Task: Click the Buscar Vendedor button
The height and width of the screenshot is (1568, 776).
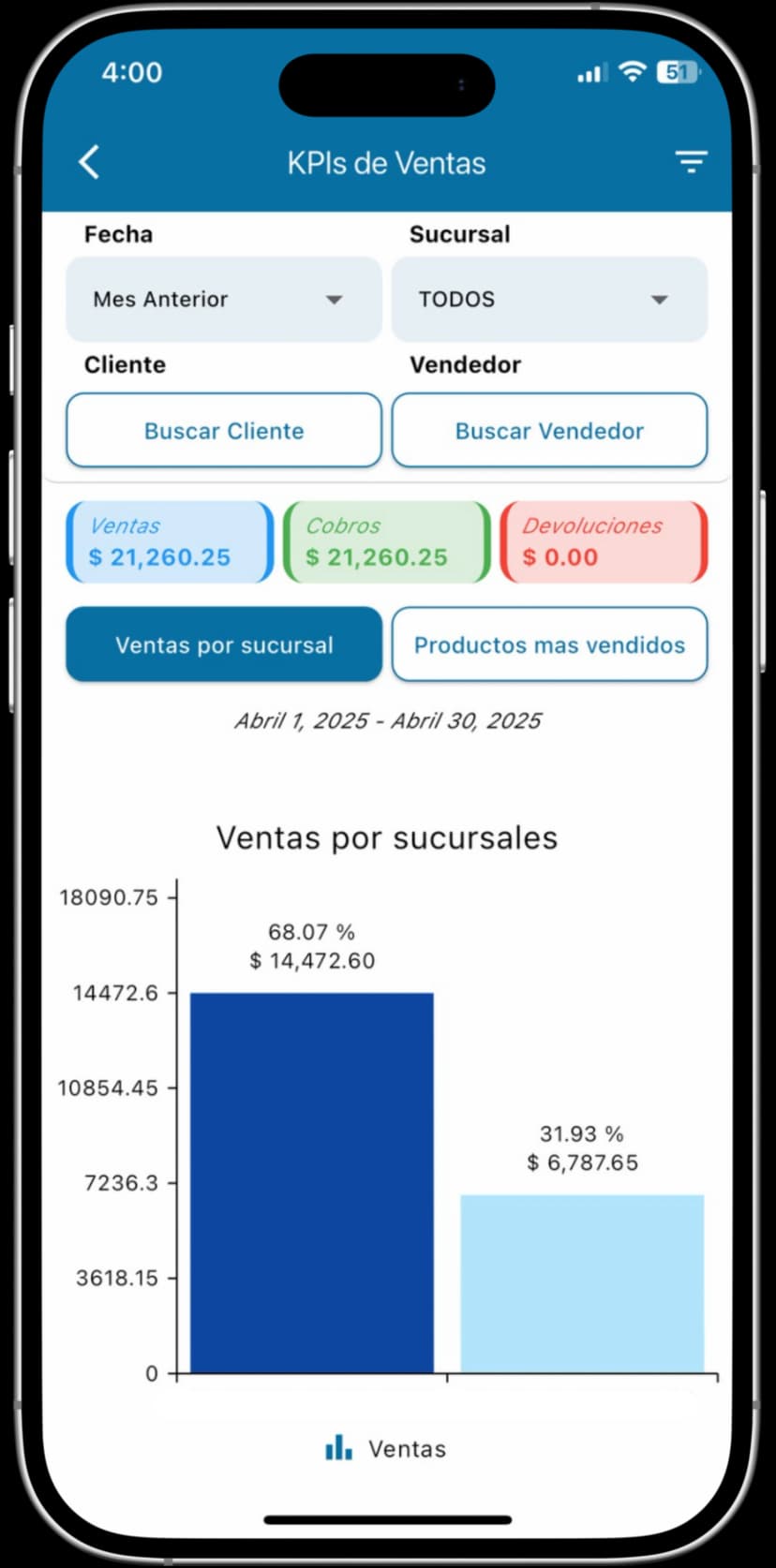Action: pos(549,431)
